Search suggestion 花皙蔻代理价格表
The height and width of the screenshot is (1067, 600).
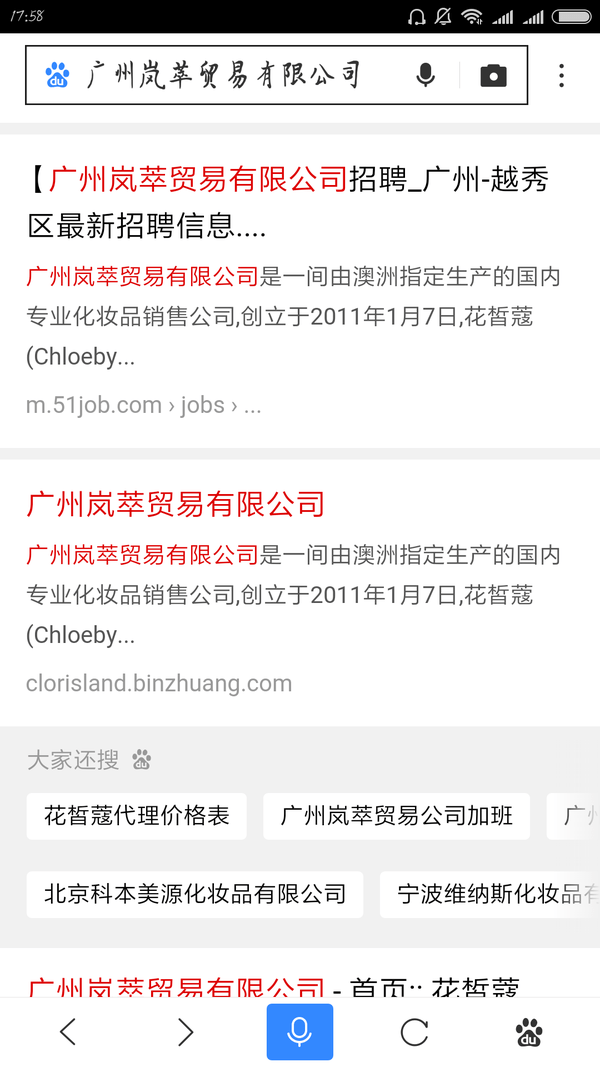[x=137, y=816]
